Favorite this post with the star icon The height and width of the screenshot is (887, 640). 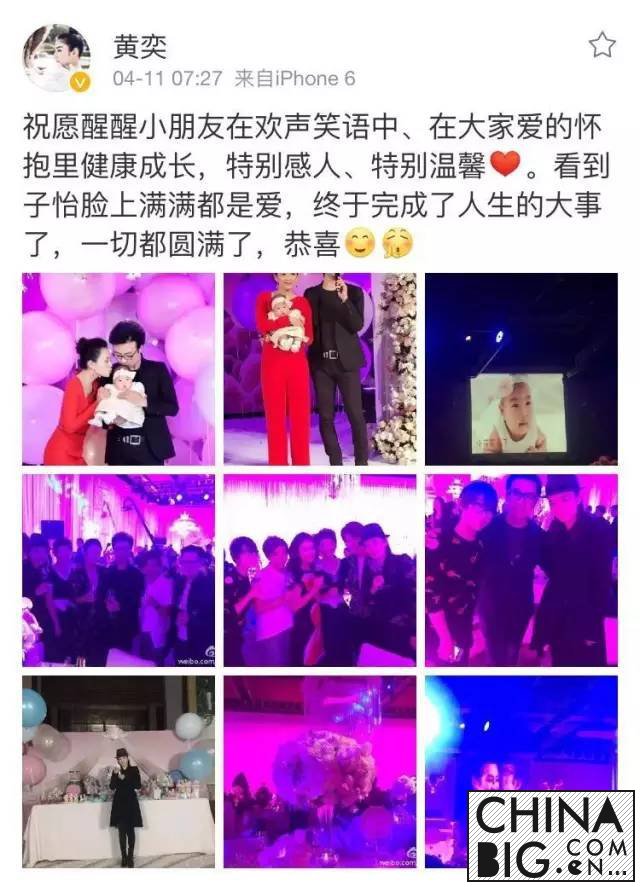pyautogui.click(x=601, y=45)
